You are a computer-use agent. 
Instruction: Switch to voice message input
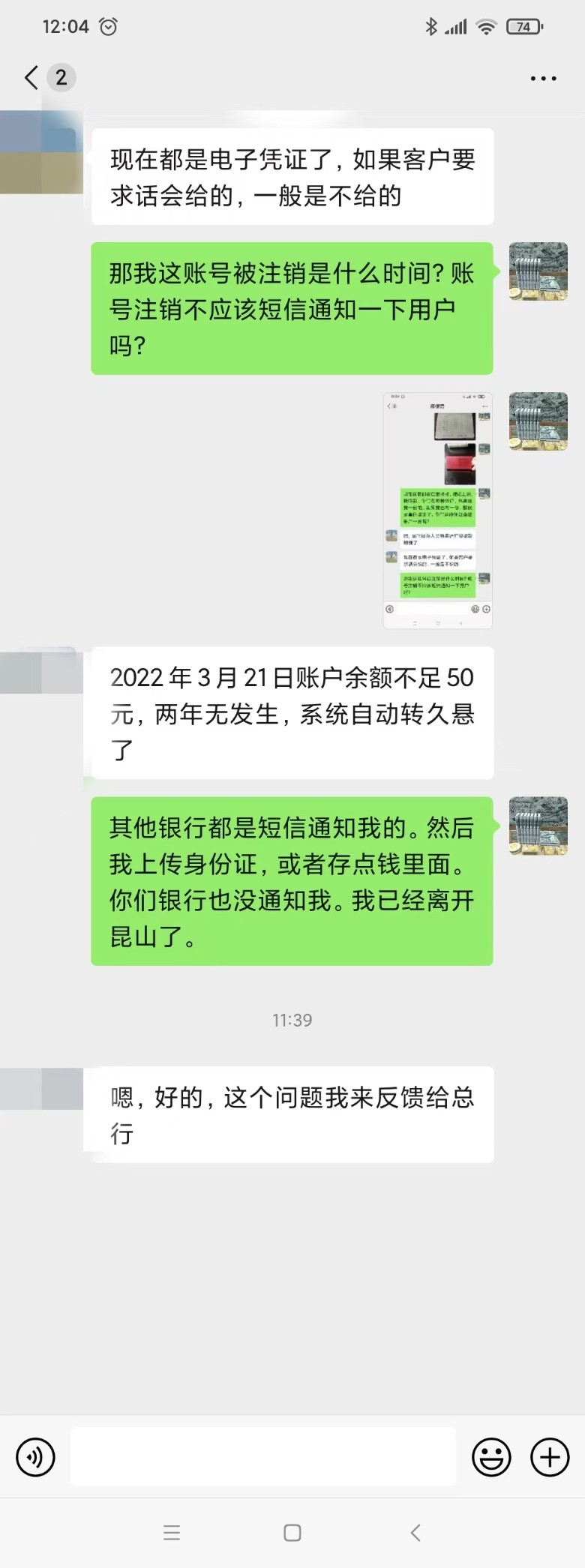35,1457
